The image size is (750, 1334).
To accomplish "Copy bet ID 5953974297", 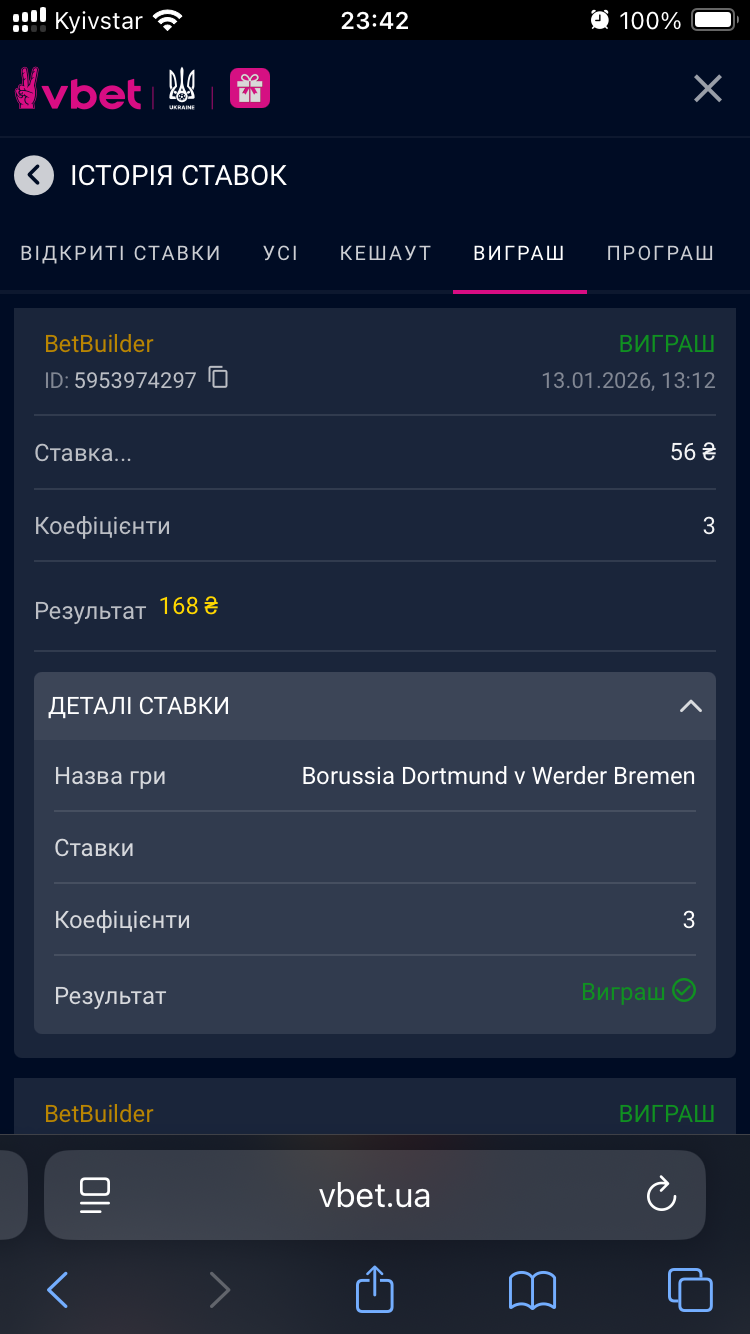I will tap(218, 378).
